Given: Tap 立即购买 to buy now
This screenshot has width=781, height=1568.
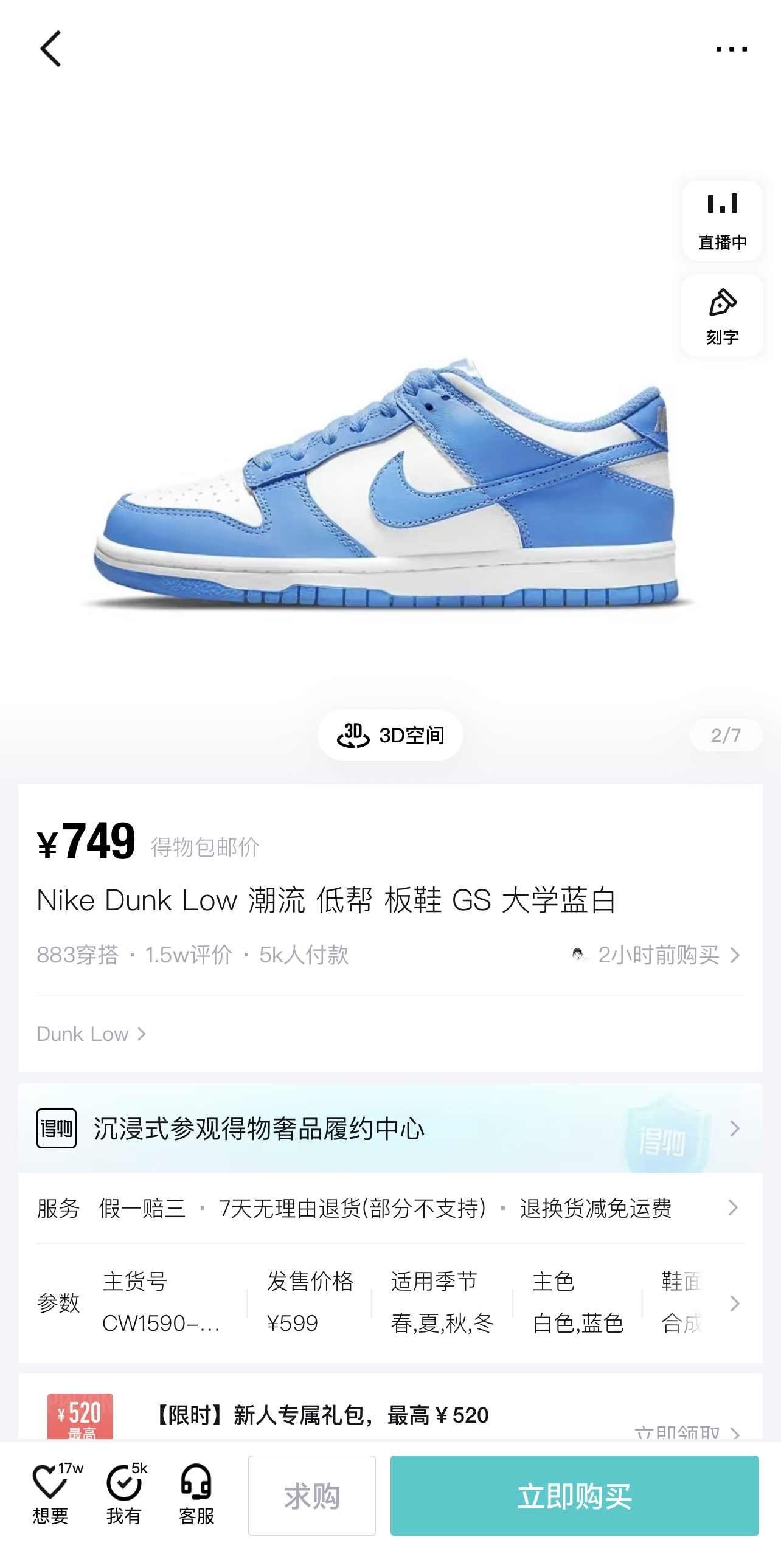Looking at the screenshot, I should [574, 1495].
